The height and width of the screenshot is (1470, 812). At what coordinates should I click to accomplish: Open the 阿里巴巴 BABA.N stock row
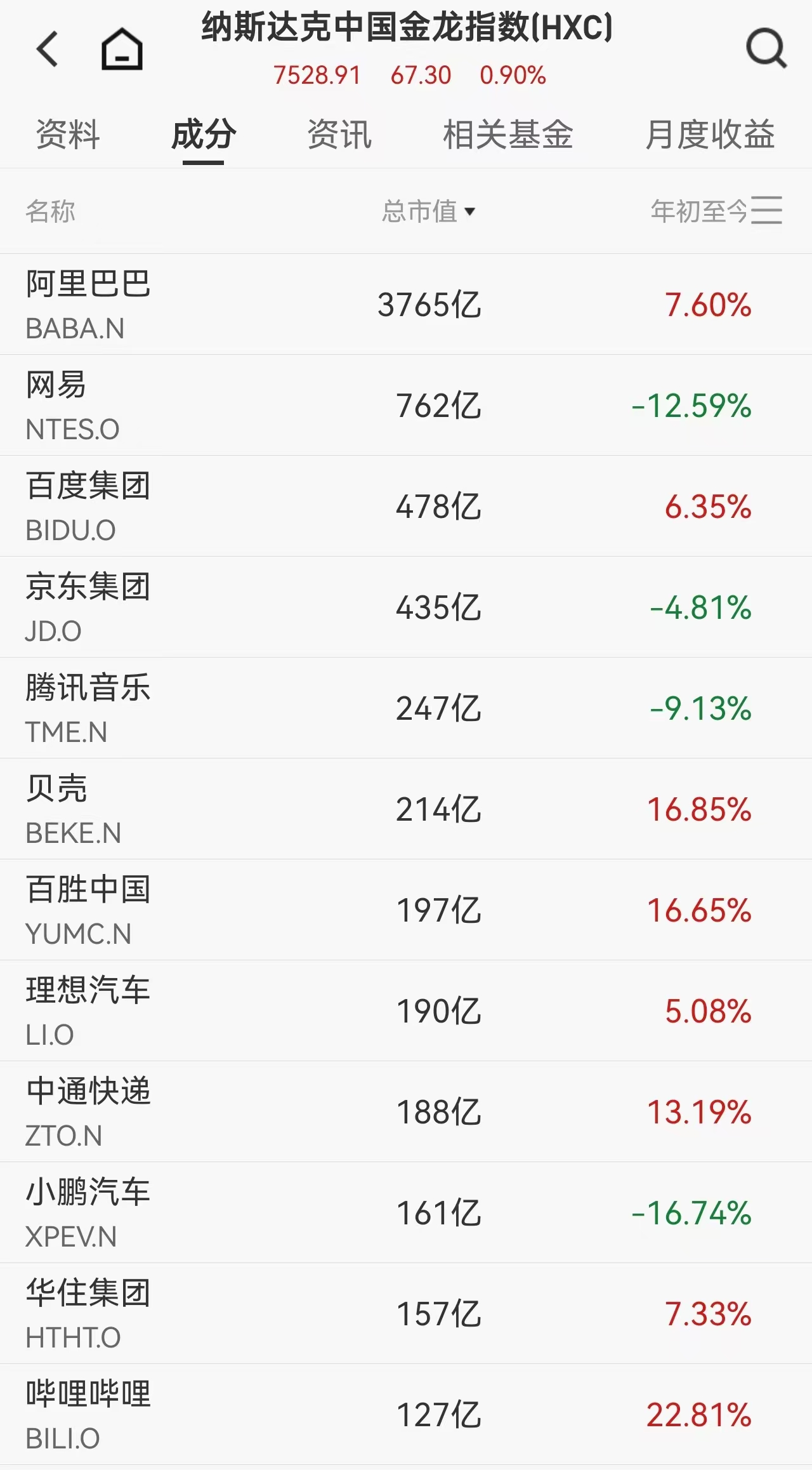click(406, 305)
